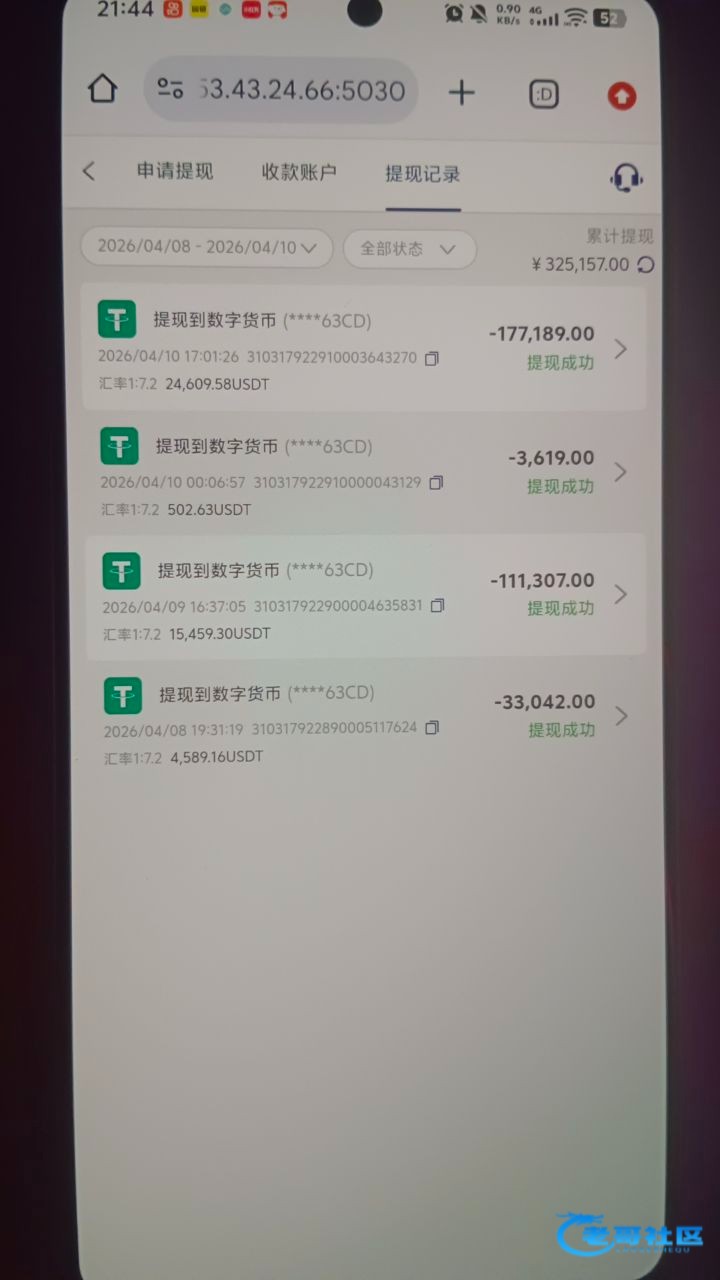The width and height of the screenshot is (720, 1280).
Task: Open the browser home page icon
Action: 102,90
